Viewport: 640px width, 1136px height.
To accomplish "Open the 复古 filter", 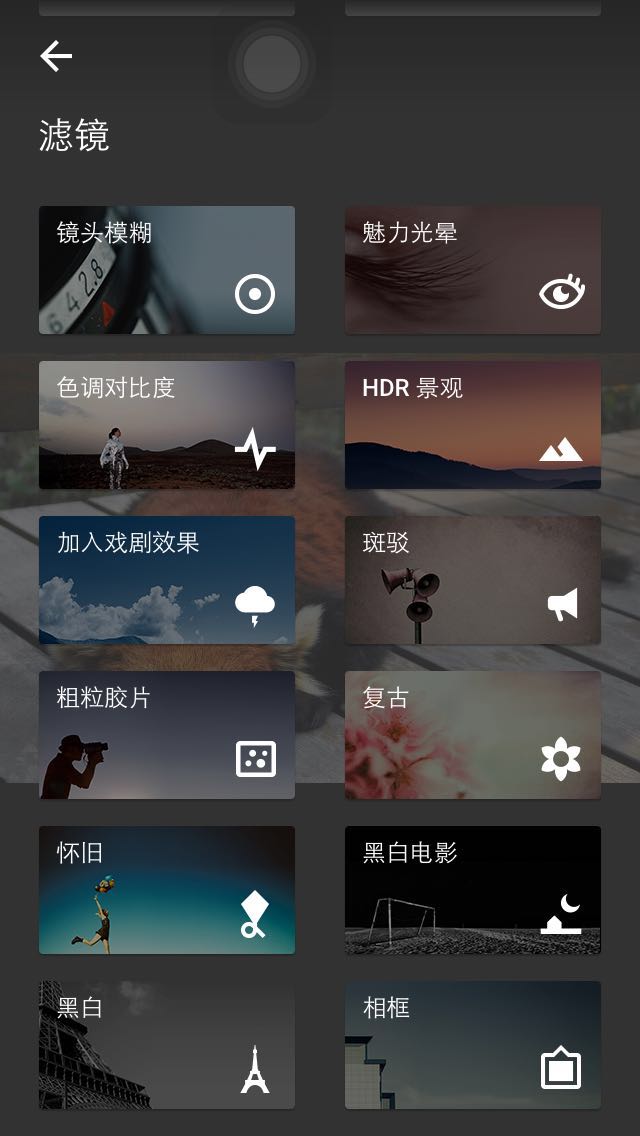I will pos(473,735).
